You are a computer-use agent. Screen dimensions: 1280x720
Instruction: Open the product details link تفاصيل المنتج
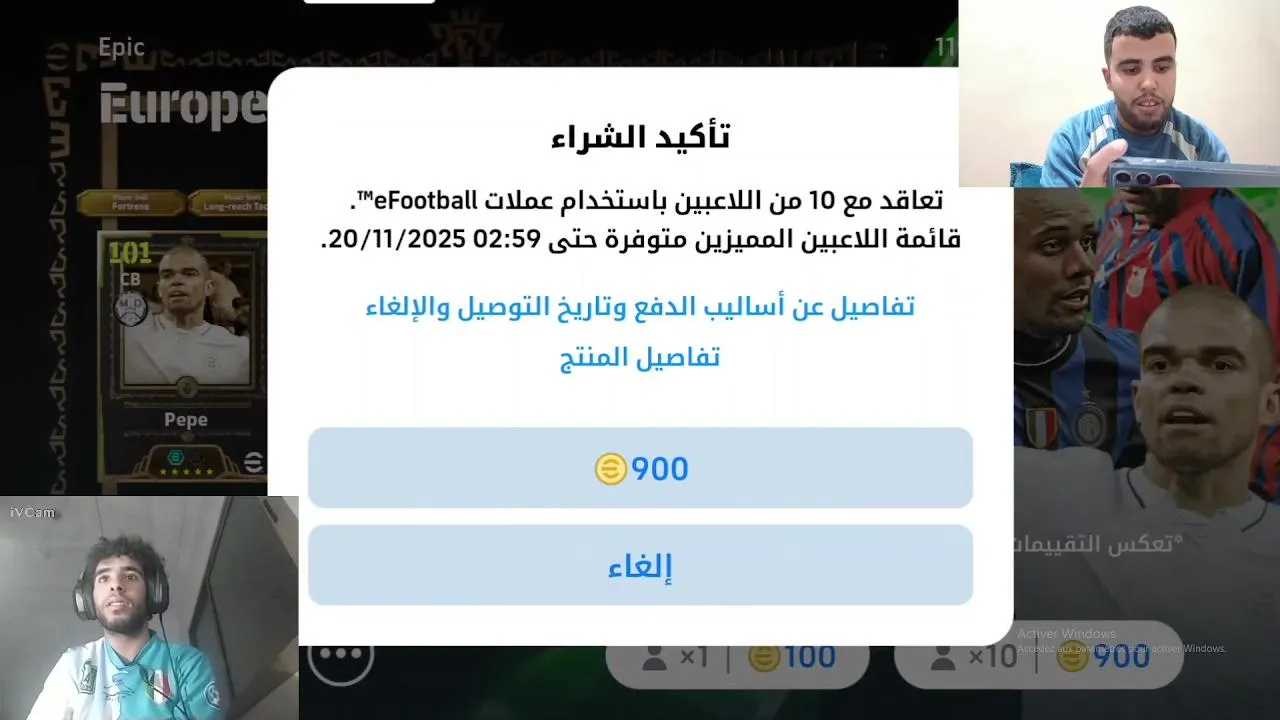640,357
